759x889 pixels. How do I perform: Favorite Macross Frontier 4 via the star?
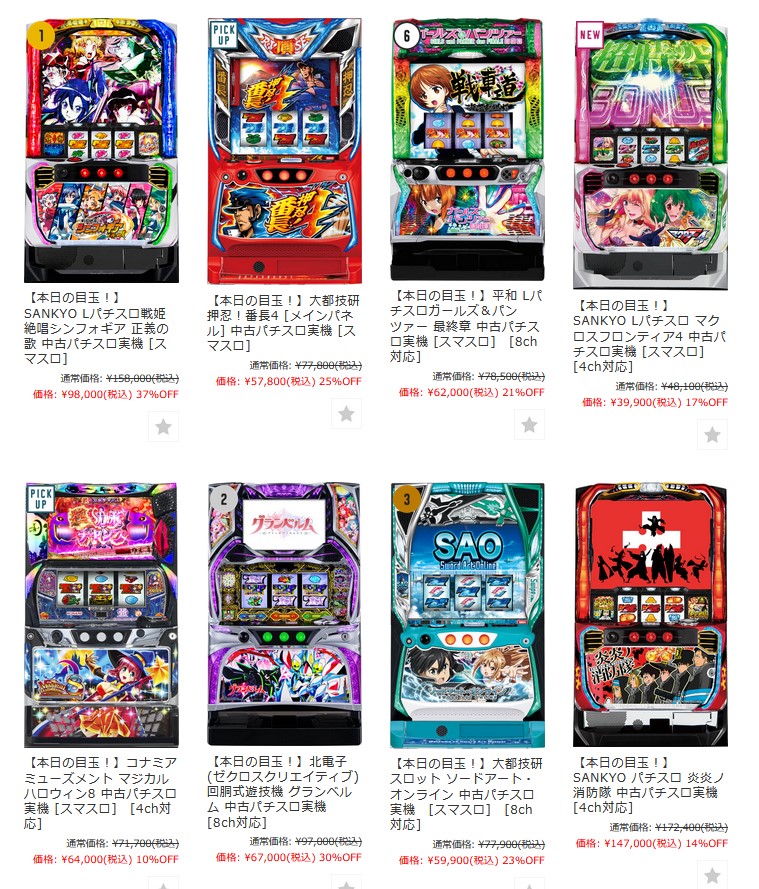712,435
